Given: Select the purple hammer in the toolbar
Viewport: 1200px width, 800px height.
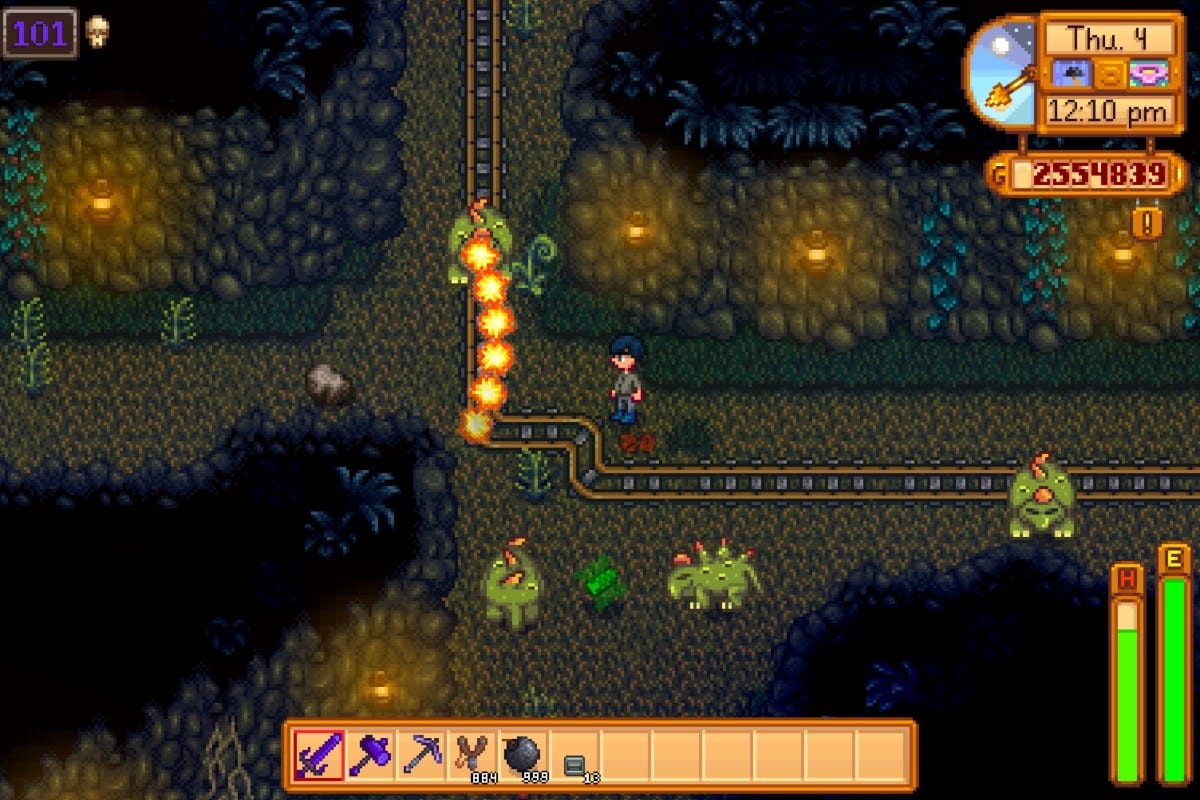Looking at the screenshot, I should coord(370,755).
